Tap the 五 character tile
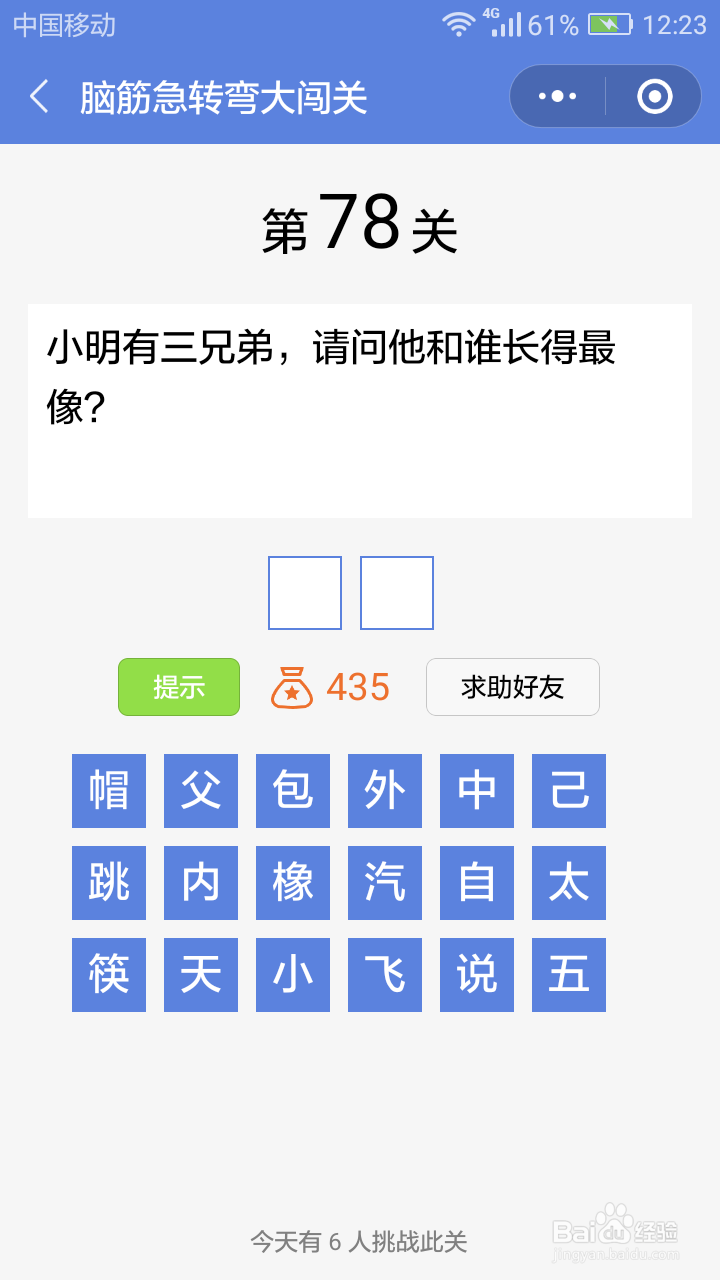This screenshot has height=1280, width=720. point(569,975)
